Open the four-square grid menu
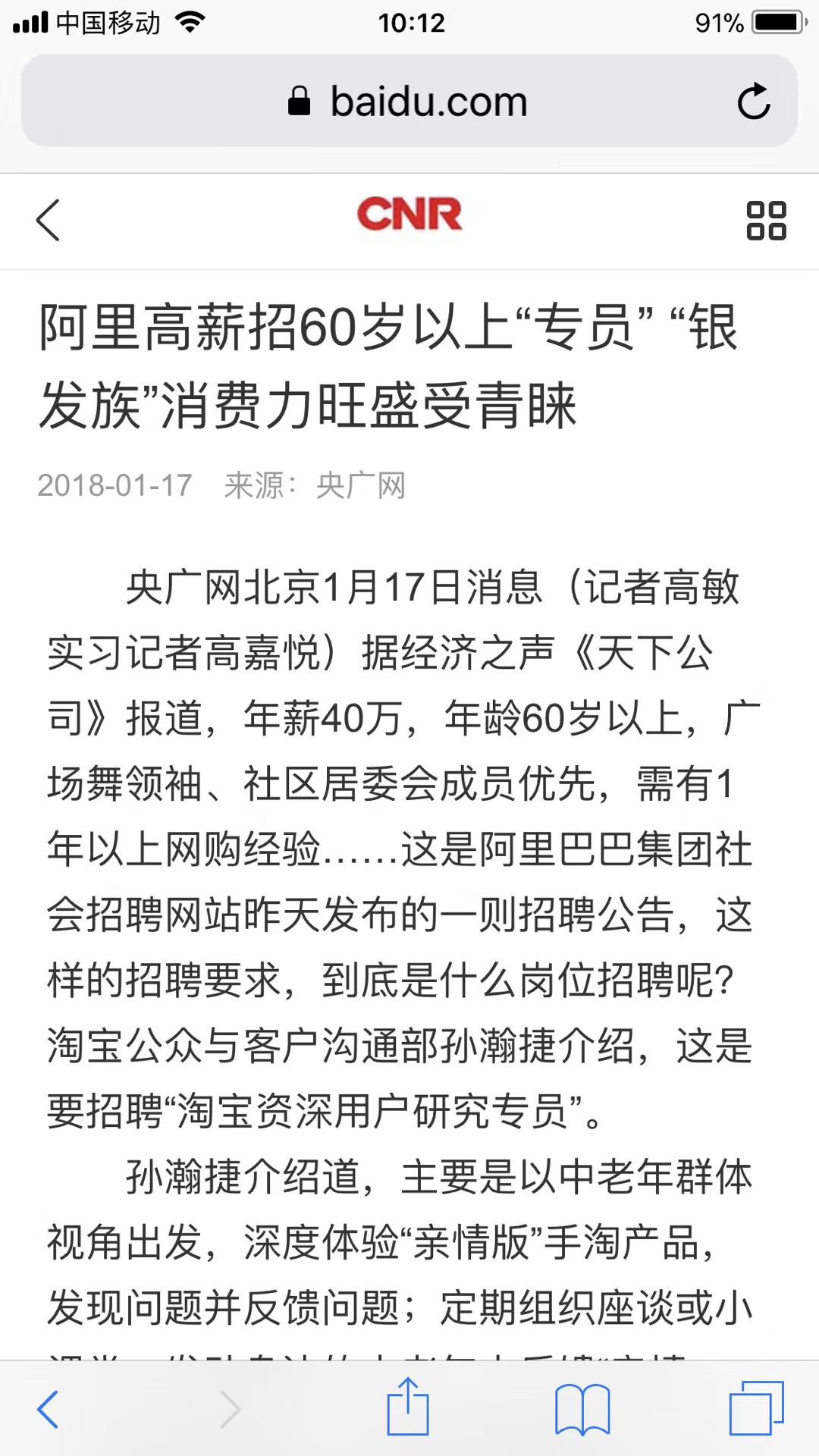The height and width of the screenshot is (1456, 819). pyautogui.click(x=766, y=221)
